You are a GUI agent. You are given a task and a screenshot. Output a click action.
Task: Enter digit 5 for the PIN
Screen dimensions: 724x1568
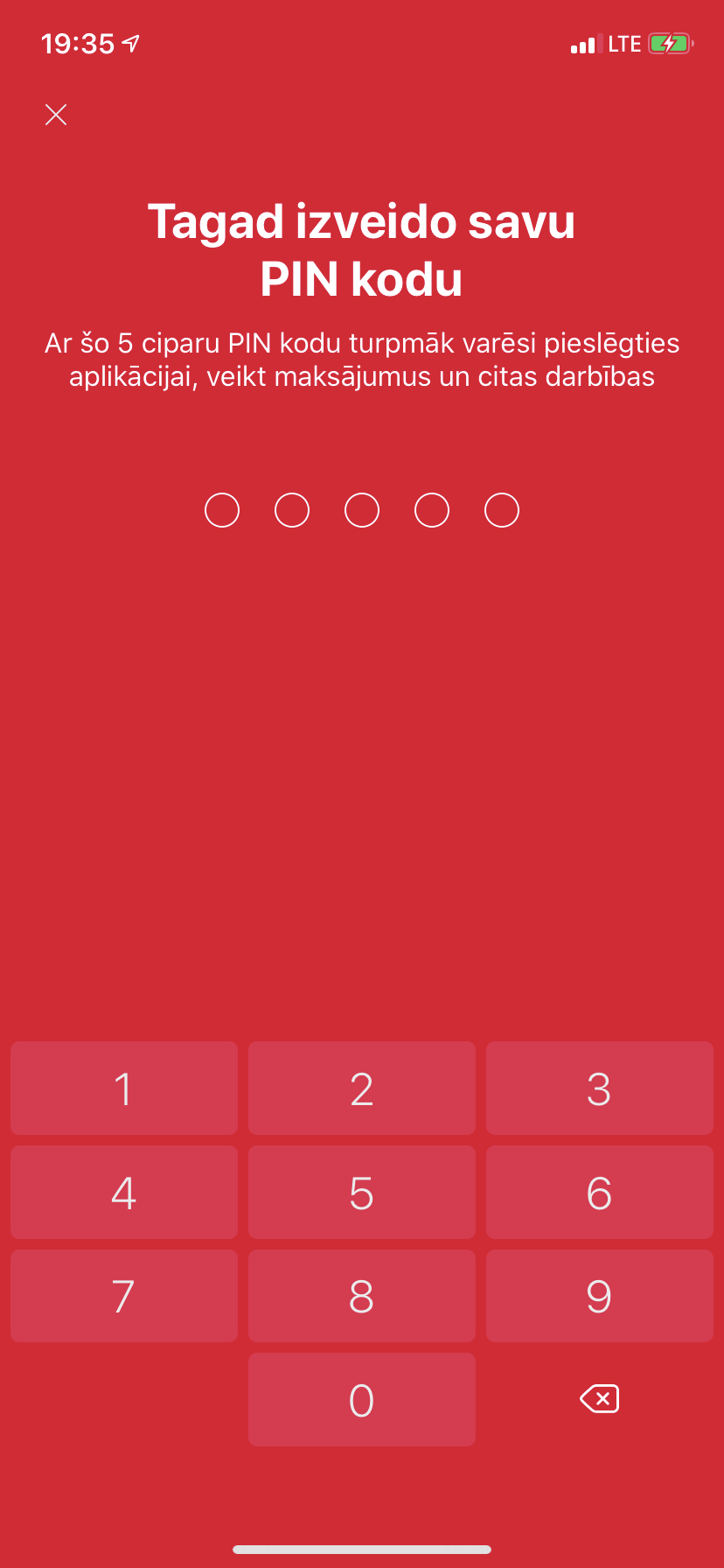tap(362, 1192)
